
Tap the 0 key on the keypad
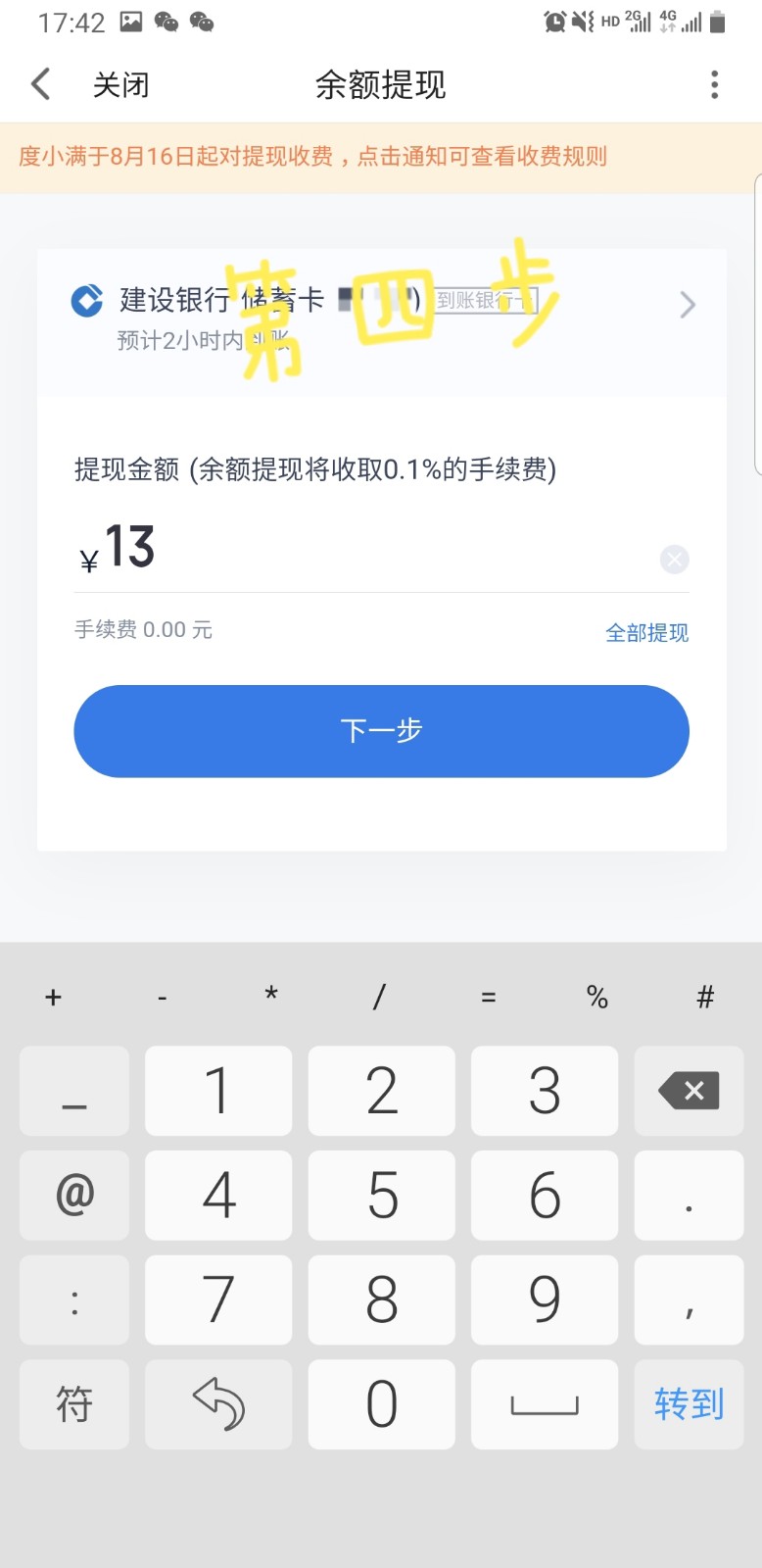381,1404
